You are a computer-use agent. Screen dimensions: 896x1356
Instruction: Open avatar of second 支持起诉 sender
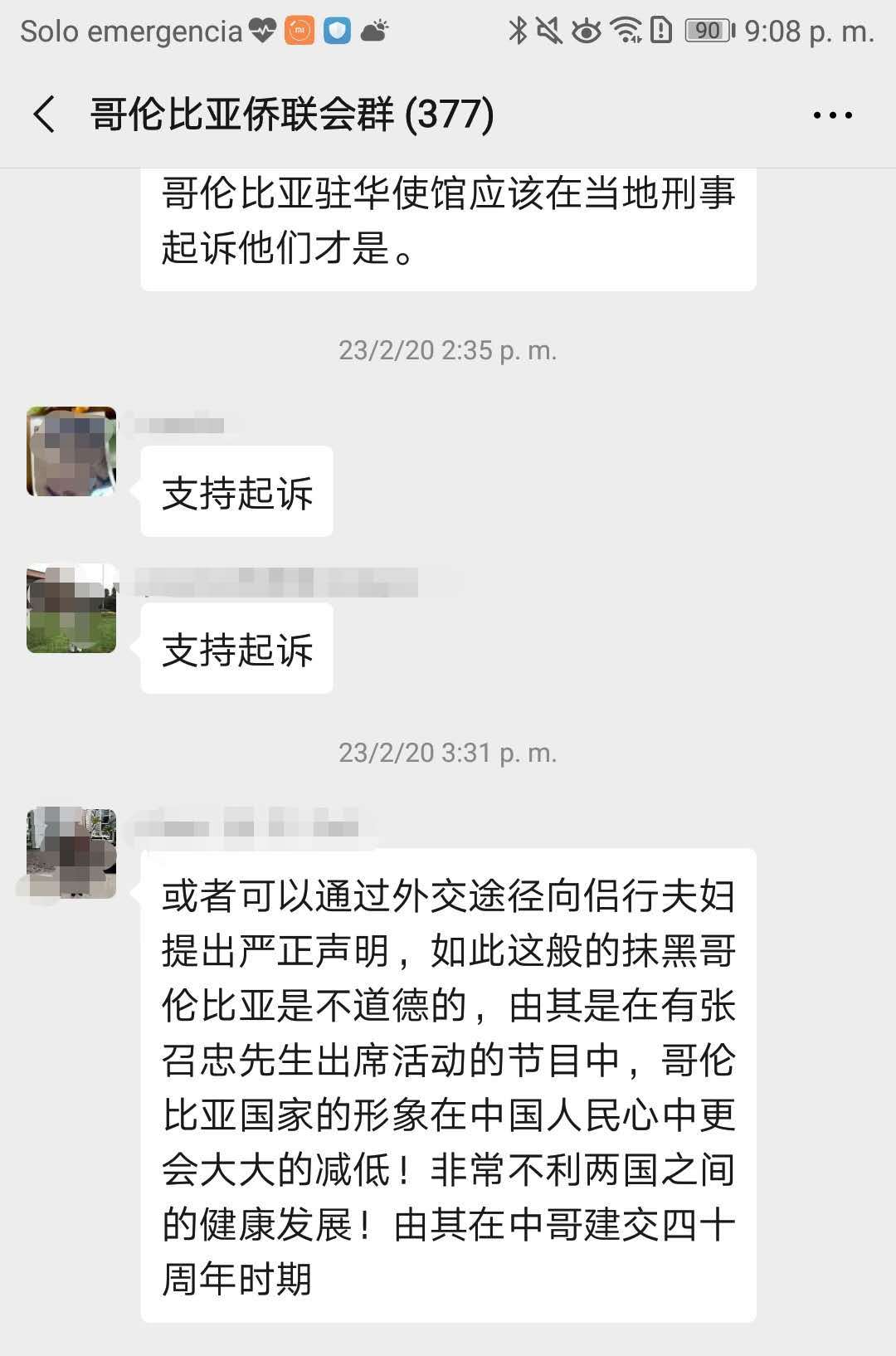tap(71, 609)
